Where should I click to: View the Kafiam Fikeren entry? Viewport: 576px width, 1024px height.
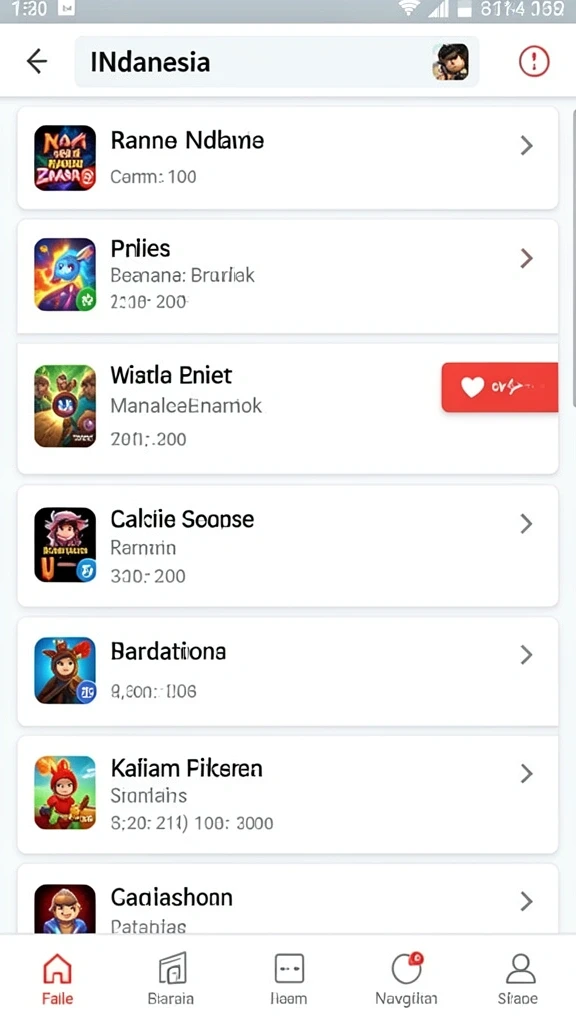288,794
